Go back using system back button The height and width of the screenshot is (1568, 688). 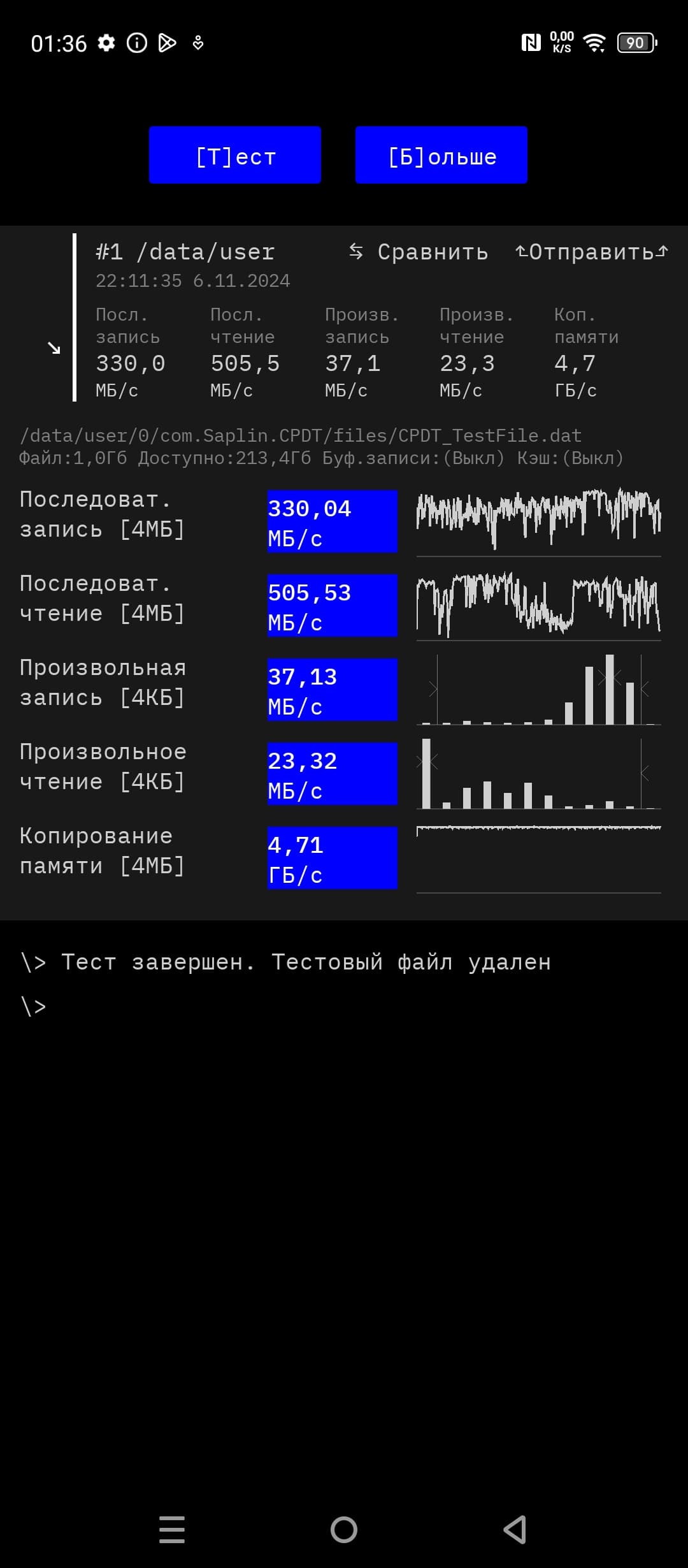point(515,1529)
